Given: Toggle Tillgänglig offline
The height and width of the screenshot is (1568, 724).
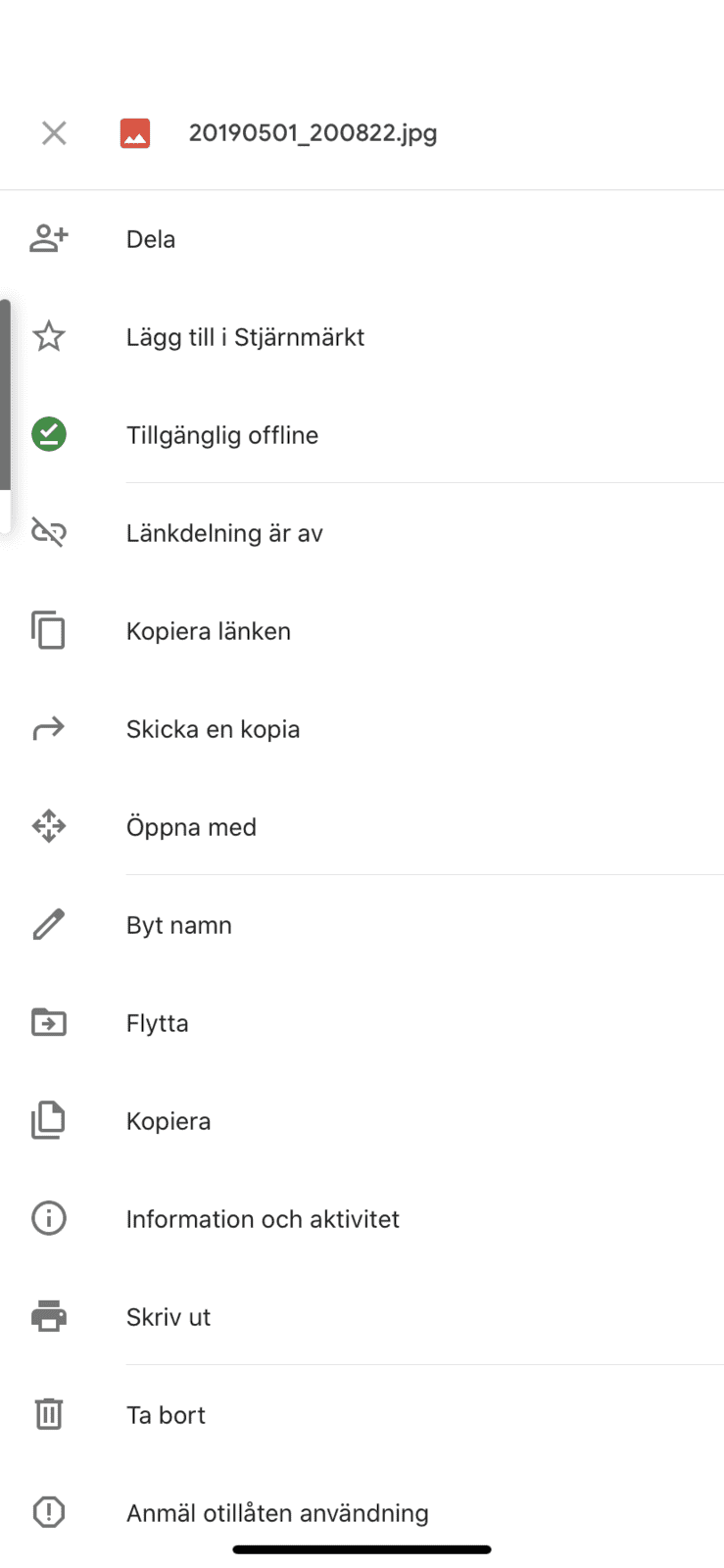Looking at the screenshot, I should click(x=222, y=435).
